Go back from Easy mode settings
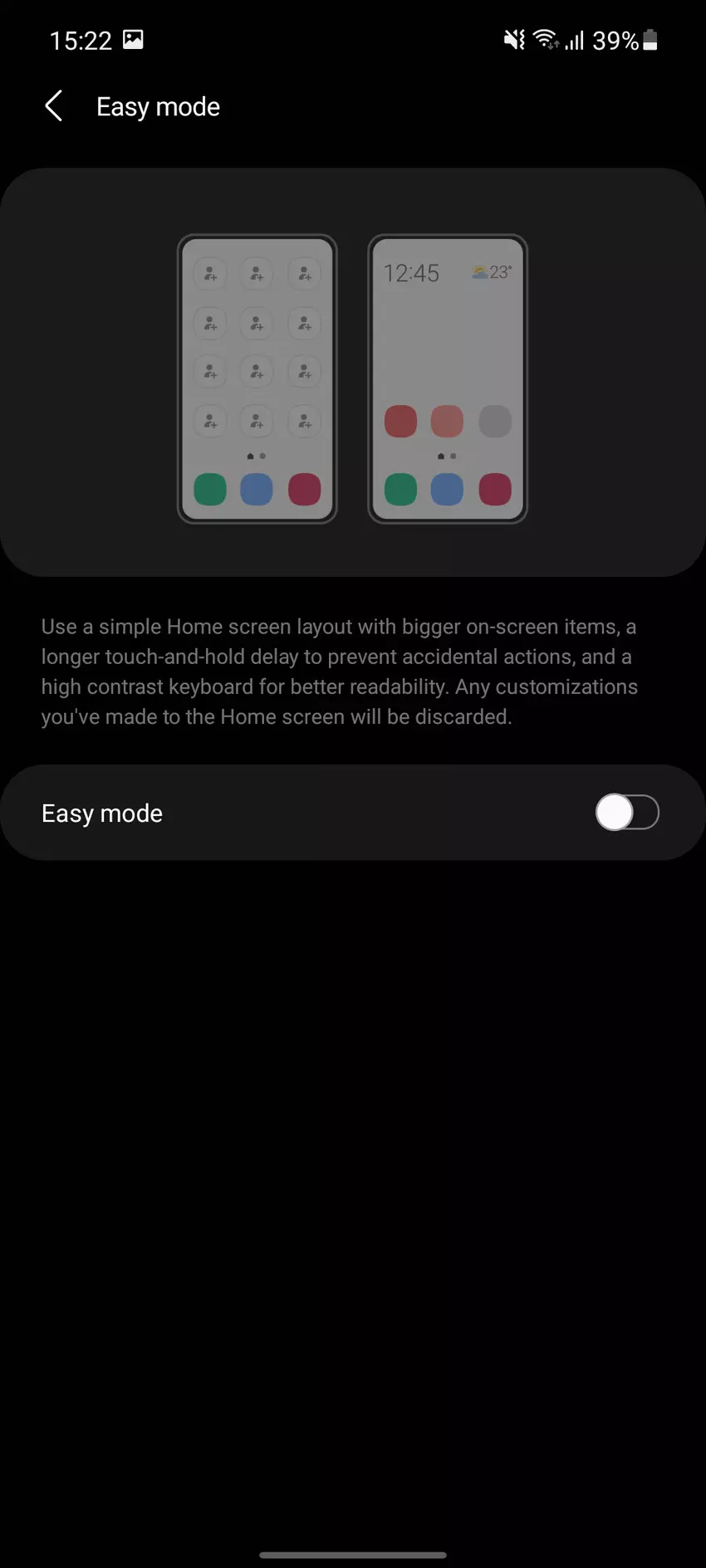This screenshot has height=1568, width=706. pyautogui.click(x=54, y=106)
